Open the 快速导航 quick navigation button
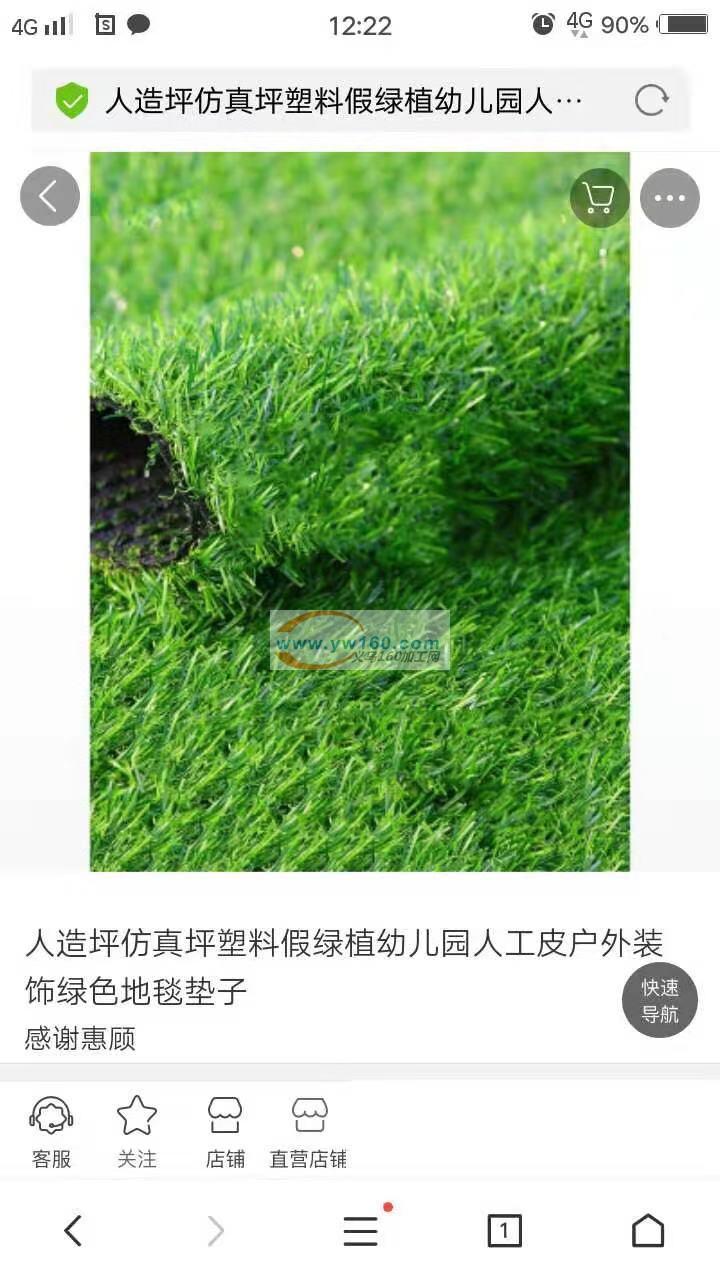This screenshot has height=1280, width=720. point(659,1000)
